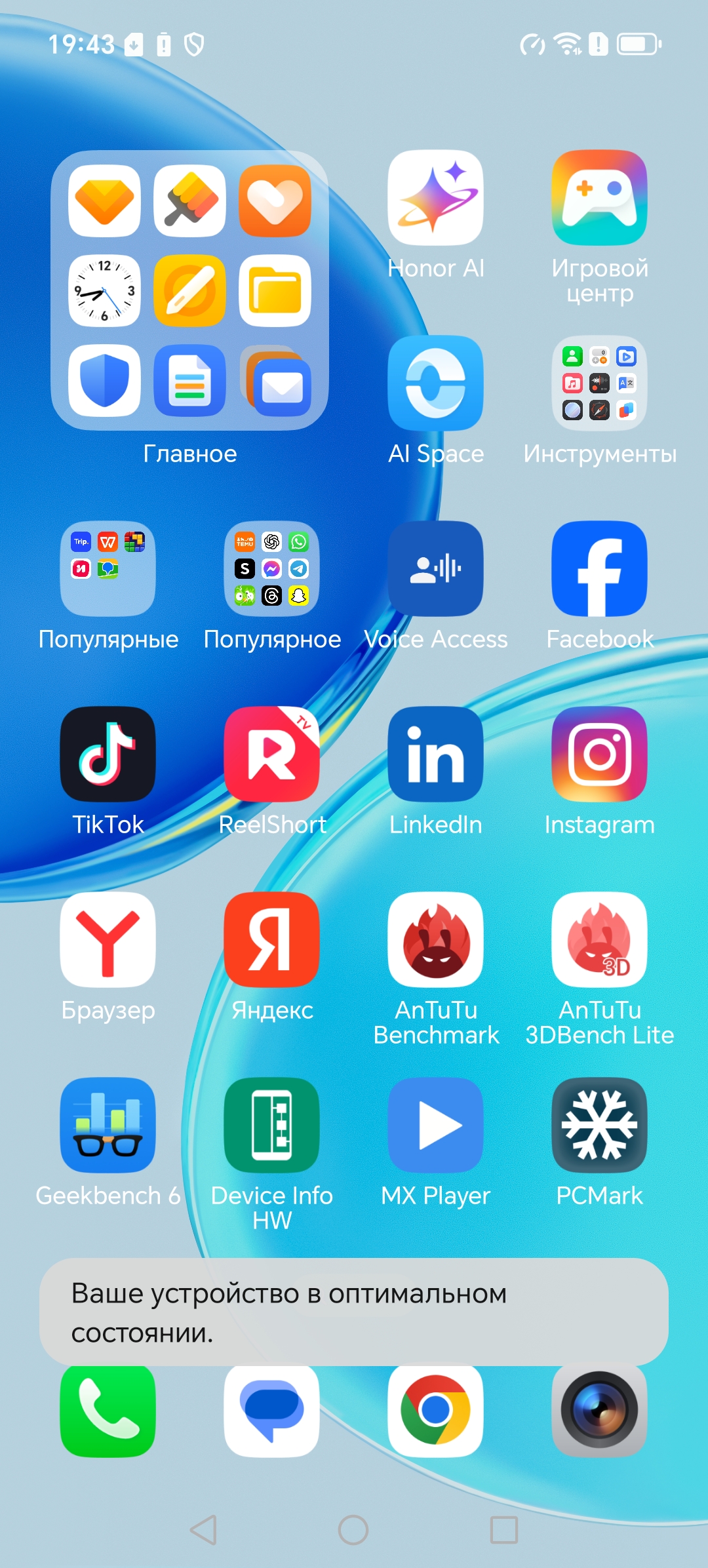
Task: Open Яндекс Браузер
Action: coord(108,939)
